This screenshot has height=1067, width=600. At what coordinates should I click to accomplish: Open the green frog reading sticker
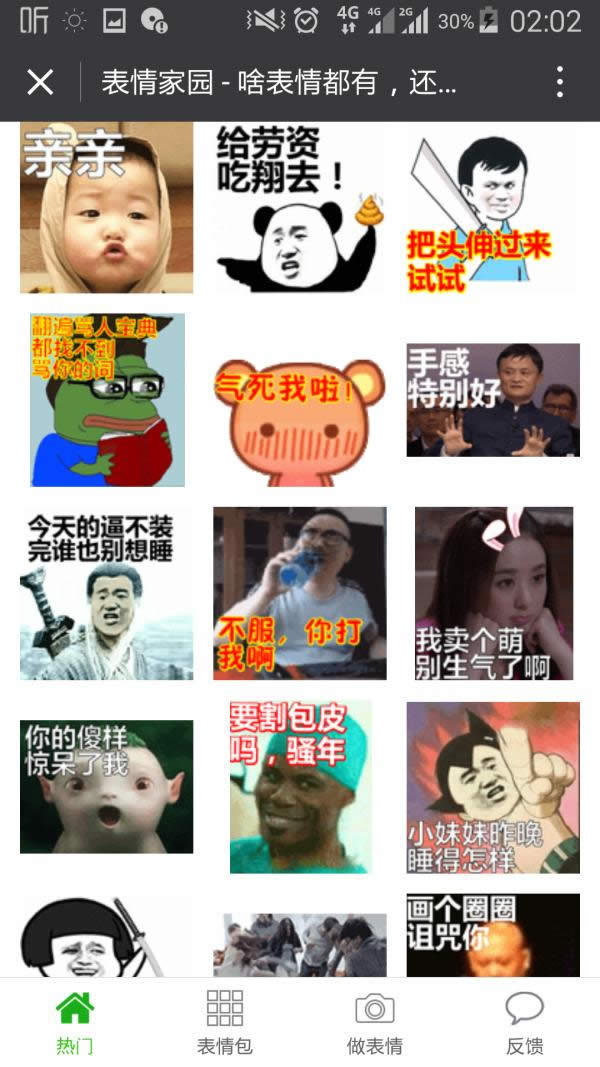pos(107,400)
